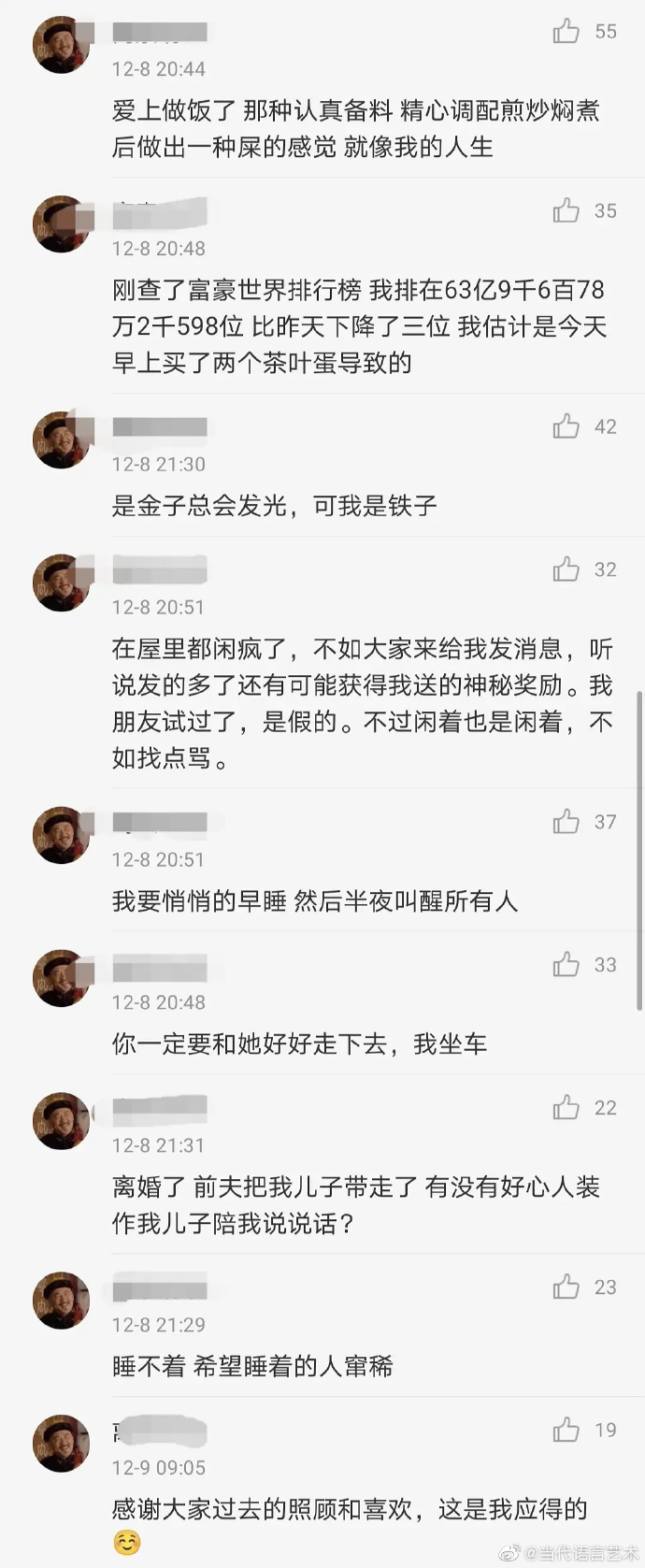Image resolution: width=645 pixels, height=1568 pixels.
Task: Like the comment 在屋里都闲疯了
Action: pos(566,568)
